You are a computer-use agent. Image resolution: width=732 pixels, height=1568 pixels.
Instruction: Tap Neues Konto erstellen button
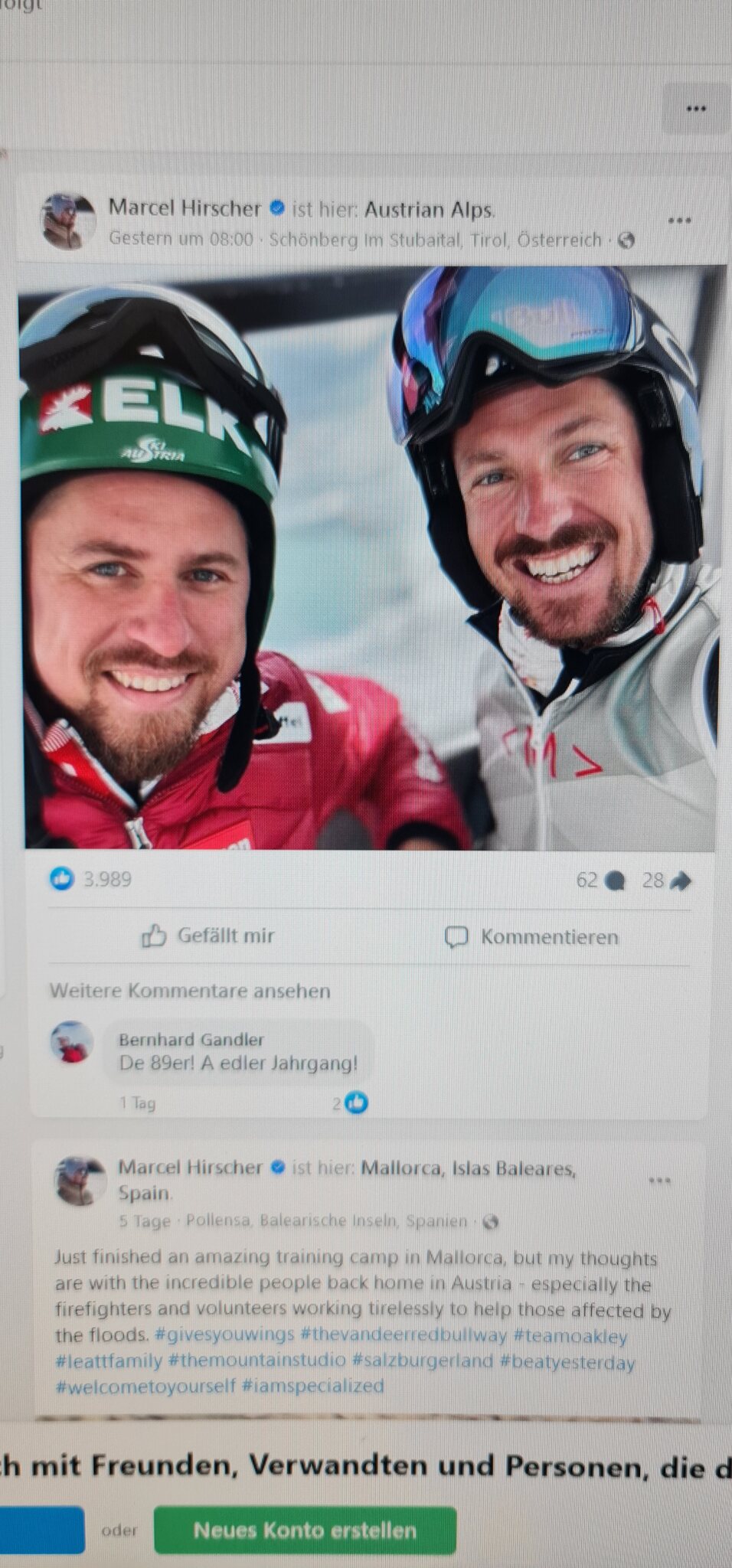click(x=305, y=1530)
